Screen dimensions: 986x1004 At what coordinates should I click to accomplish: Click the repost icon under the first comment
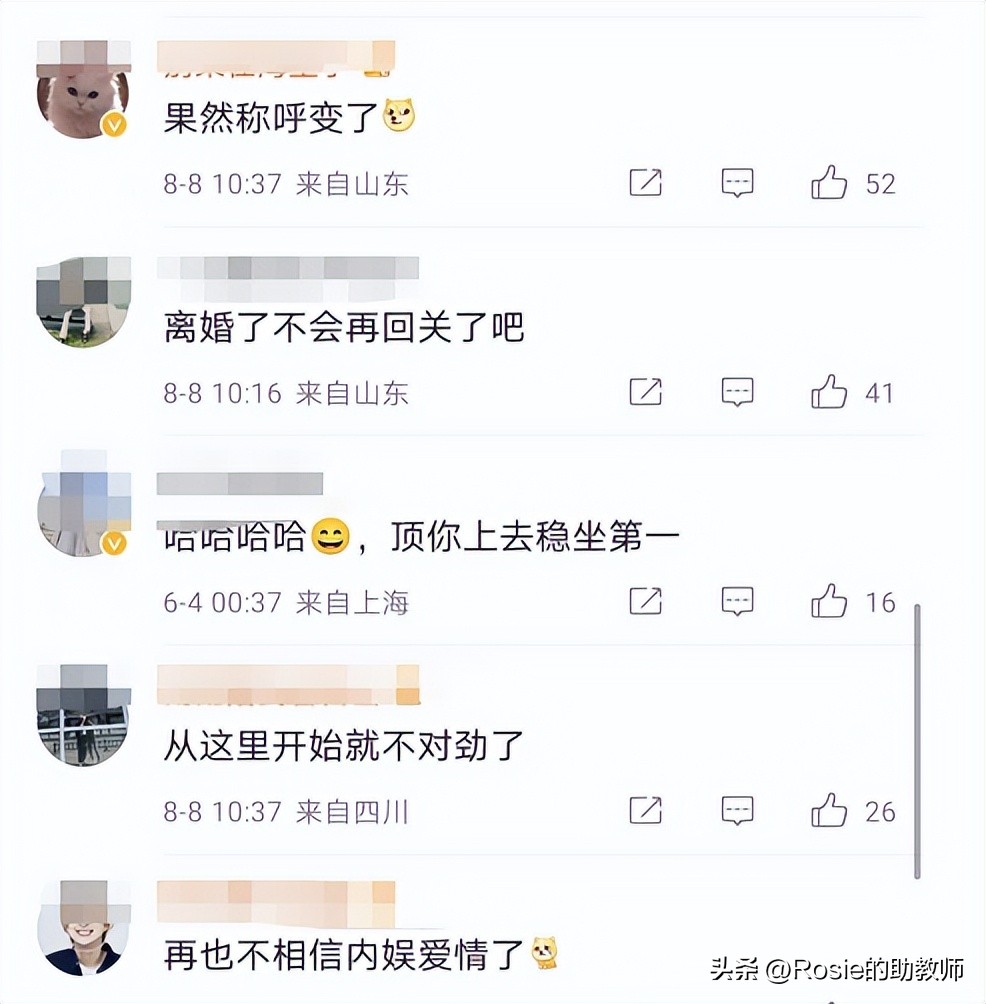coord(646,183)
